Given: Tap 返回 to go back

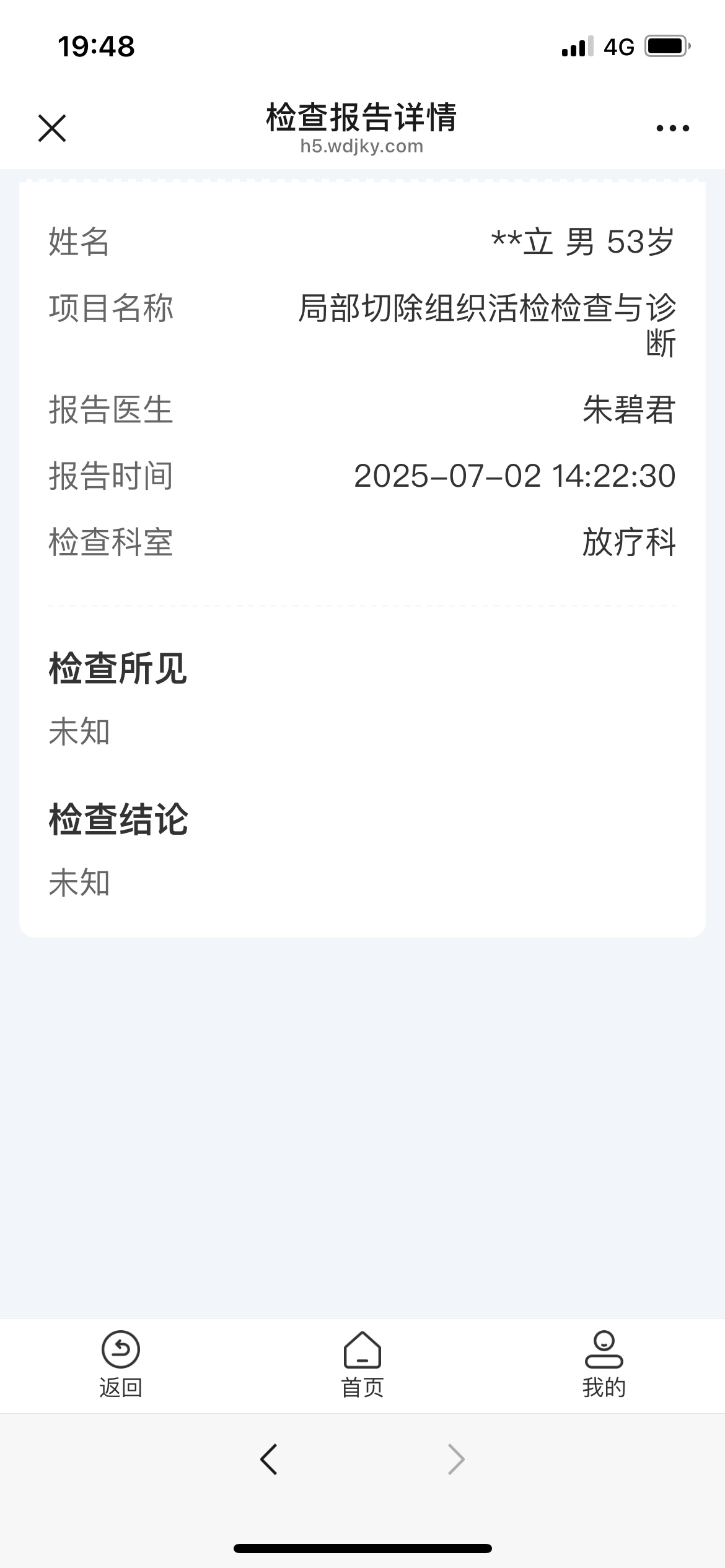Looking at the screenshot, I should pyautogui.click(x=121, y=1365).
